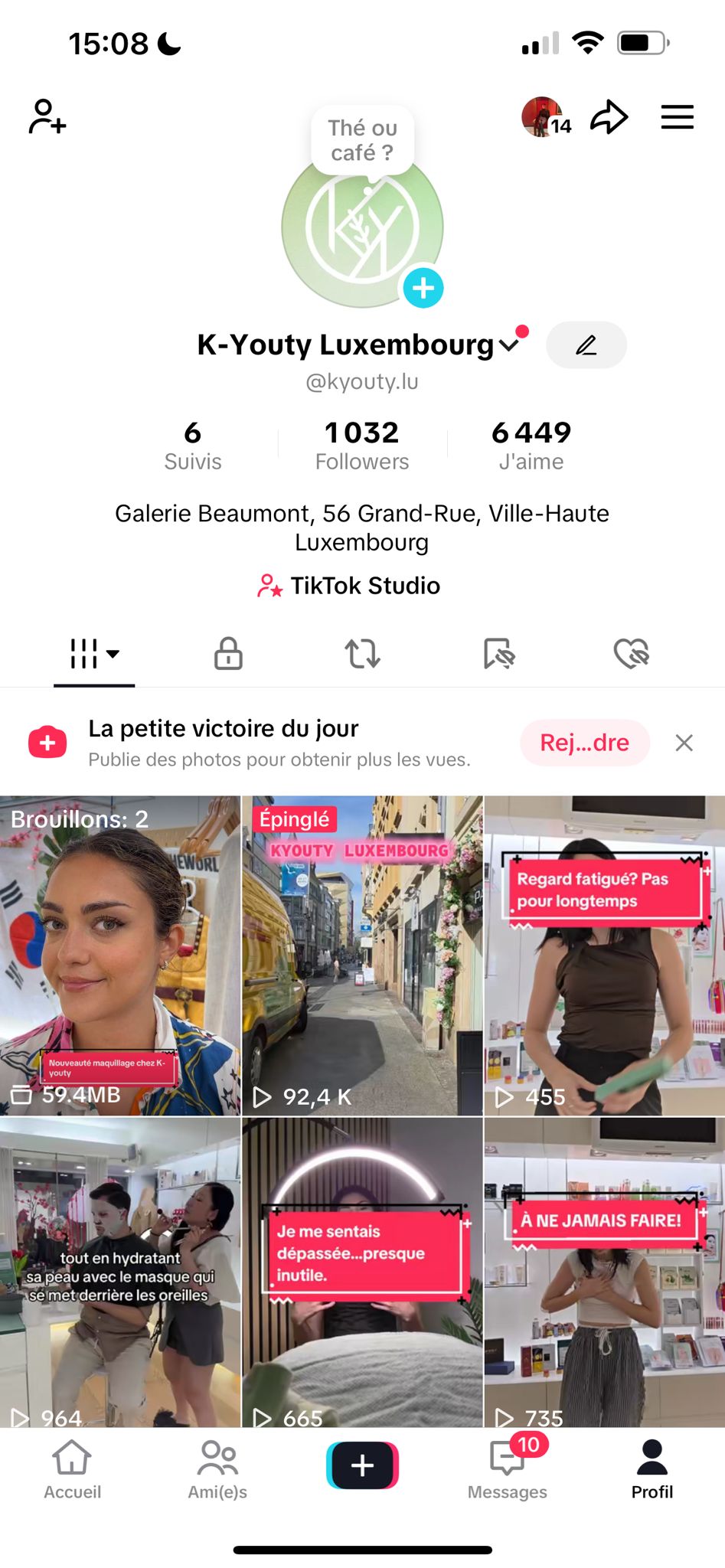Dismiss La petite victoire du jour banner
Viewport: 725px width, 1568px height.
point(684,743)
